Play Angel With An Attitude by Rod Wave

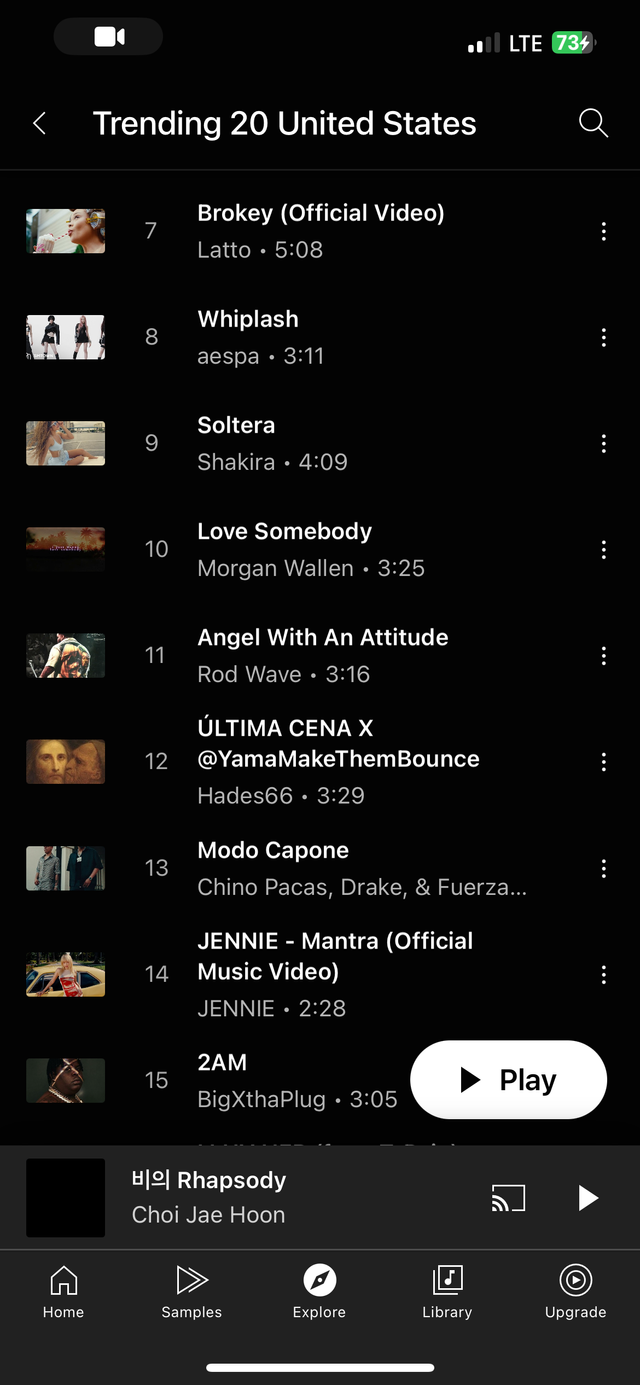[x=322, y=655]
